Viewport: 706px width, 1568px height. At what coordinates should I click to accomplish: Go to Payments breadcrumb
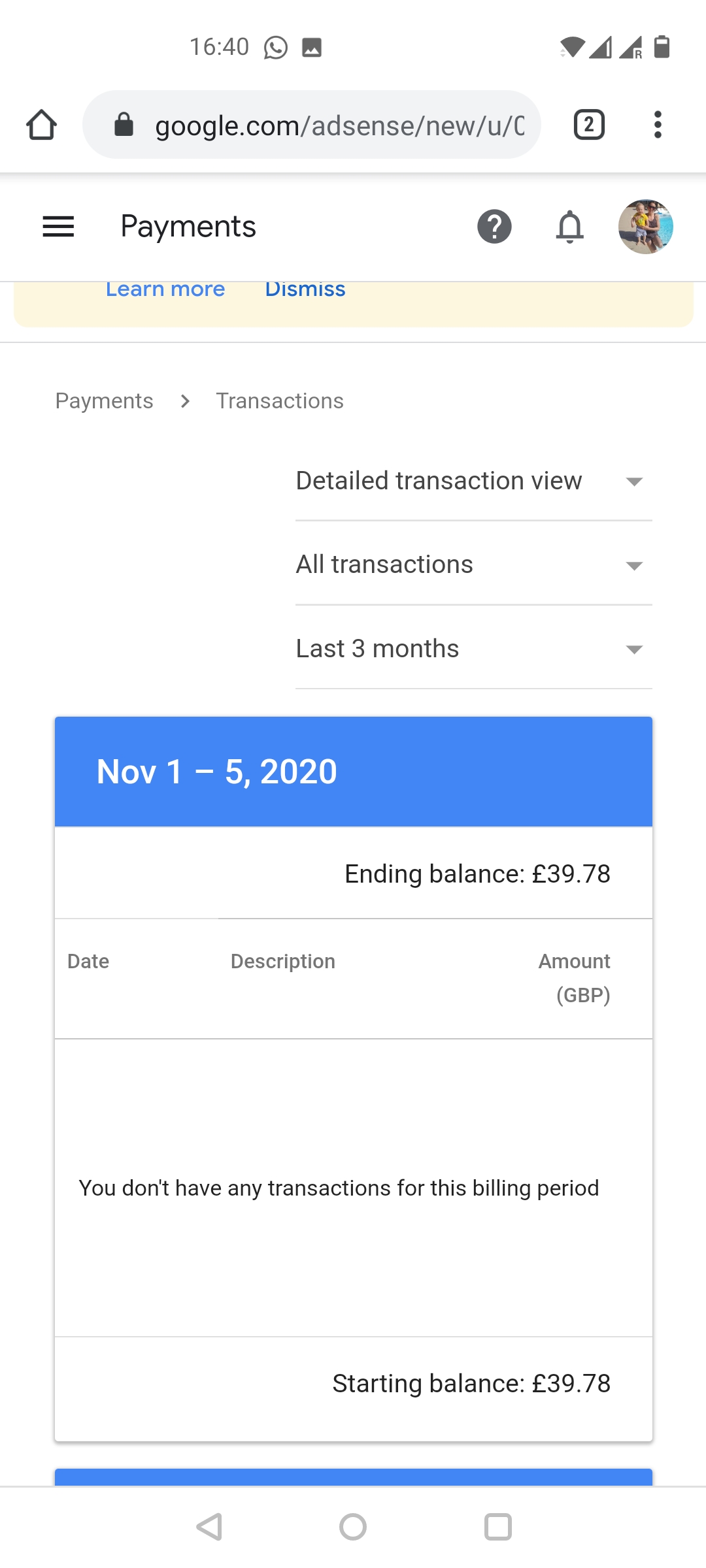pos(104,400)
